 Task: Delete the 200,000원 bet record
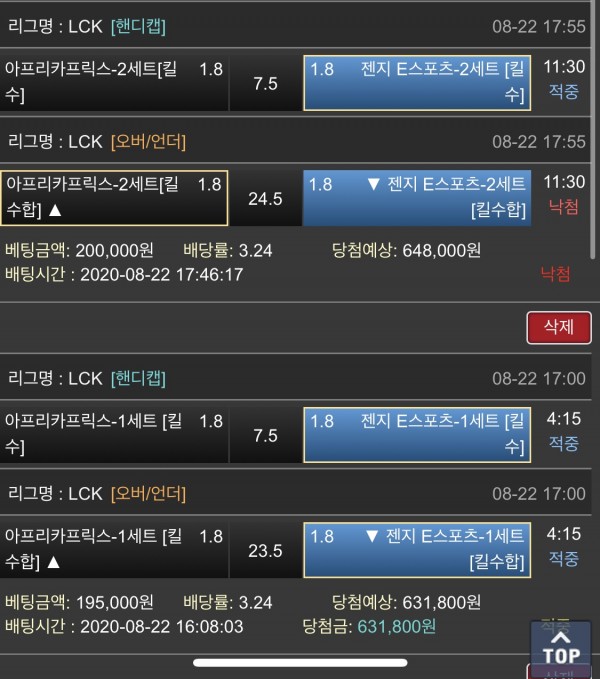pos(558,327)
